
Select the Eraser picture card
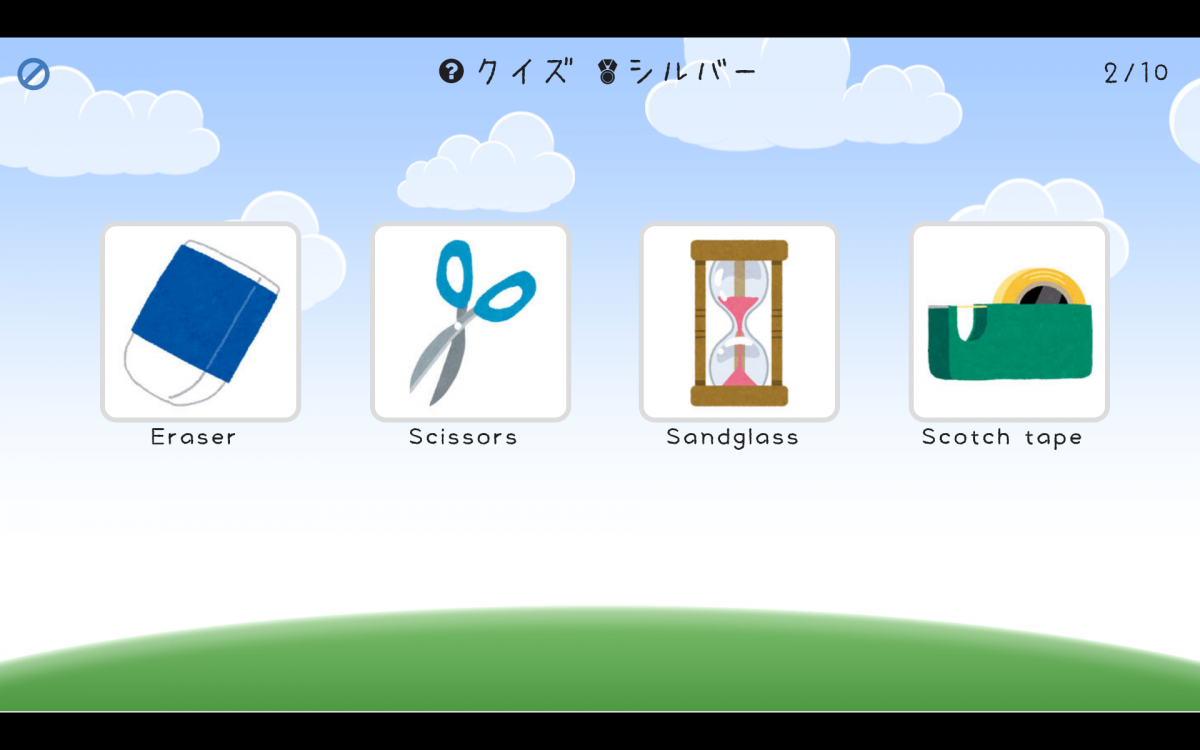click(201, 321)
